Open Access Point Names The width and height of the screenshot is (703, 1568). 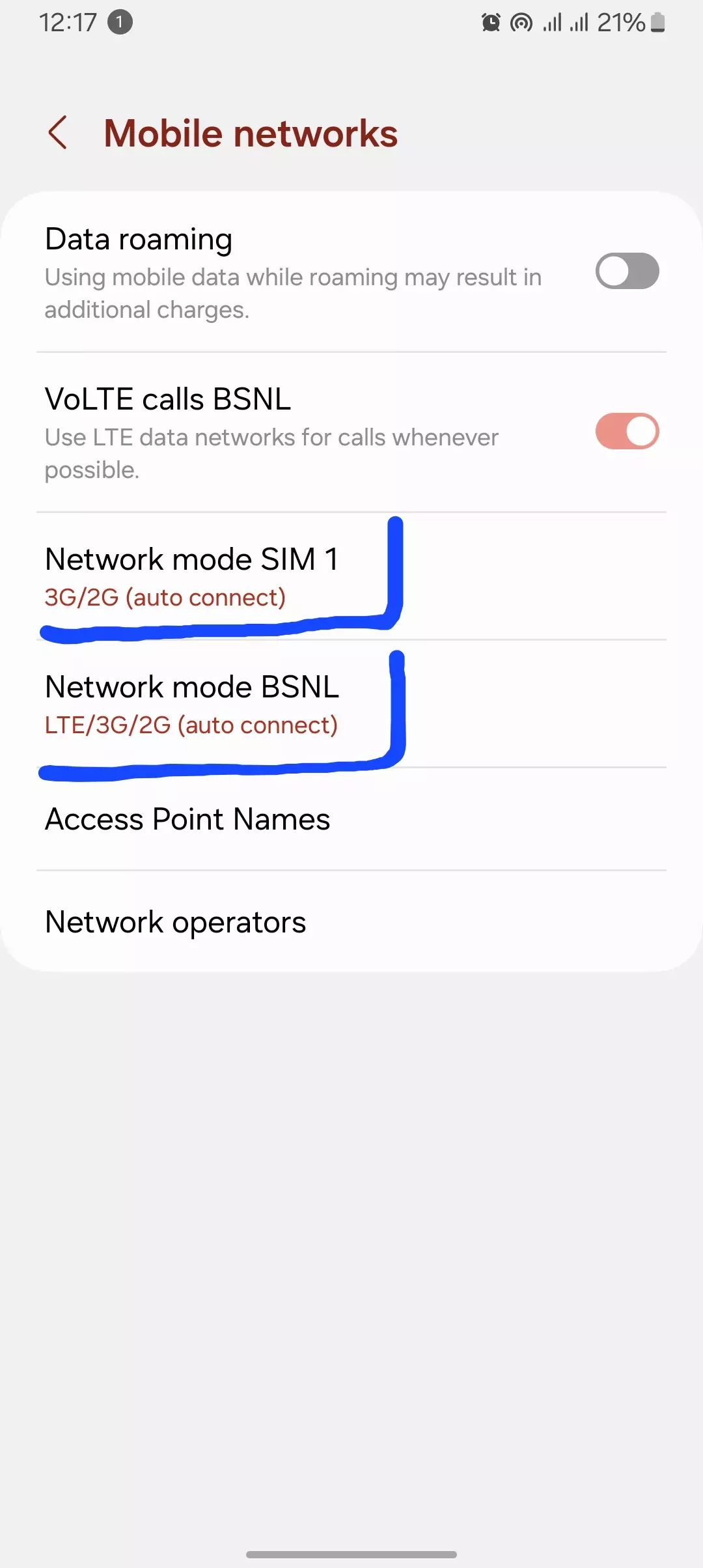coord(351,819)
